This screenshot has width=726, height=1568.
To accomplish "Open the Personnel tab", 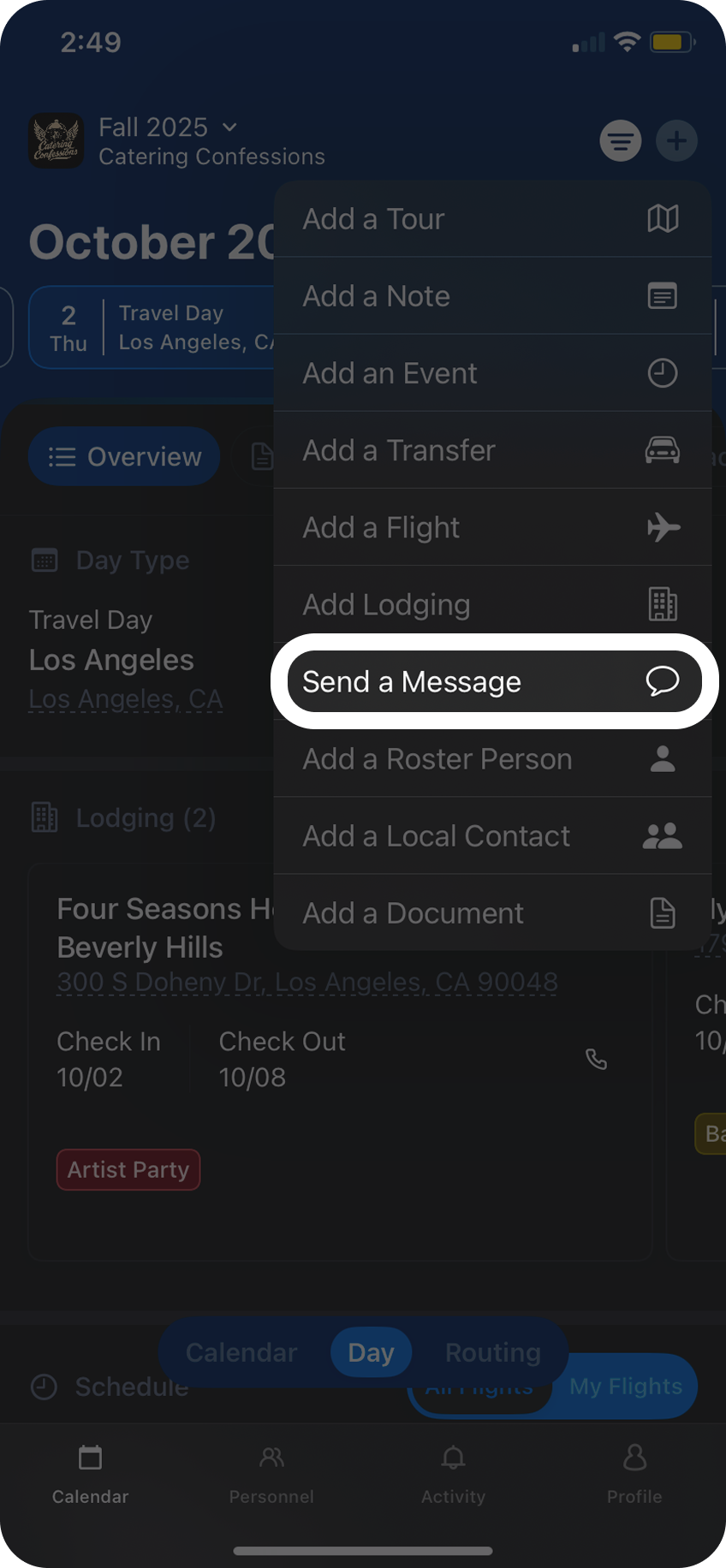I will click(x=271, y=1474).
